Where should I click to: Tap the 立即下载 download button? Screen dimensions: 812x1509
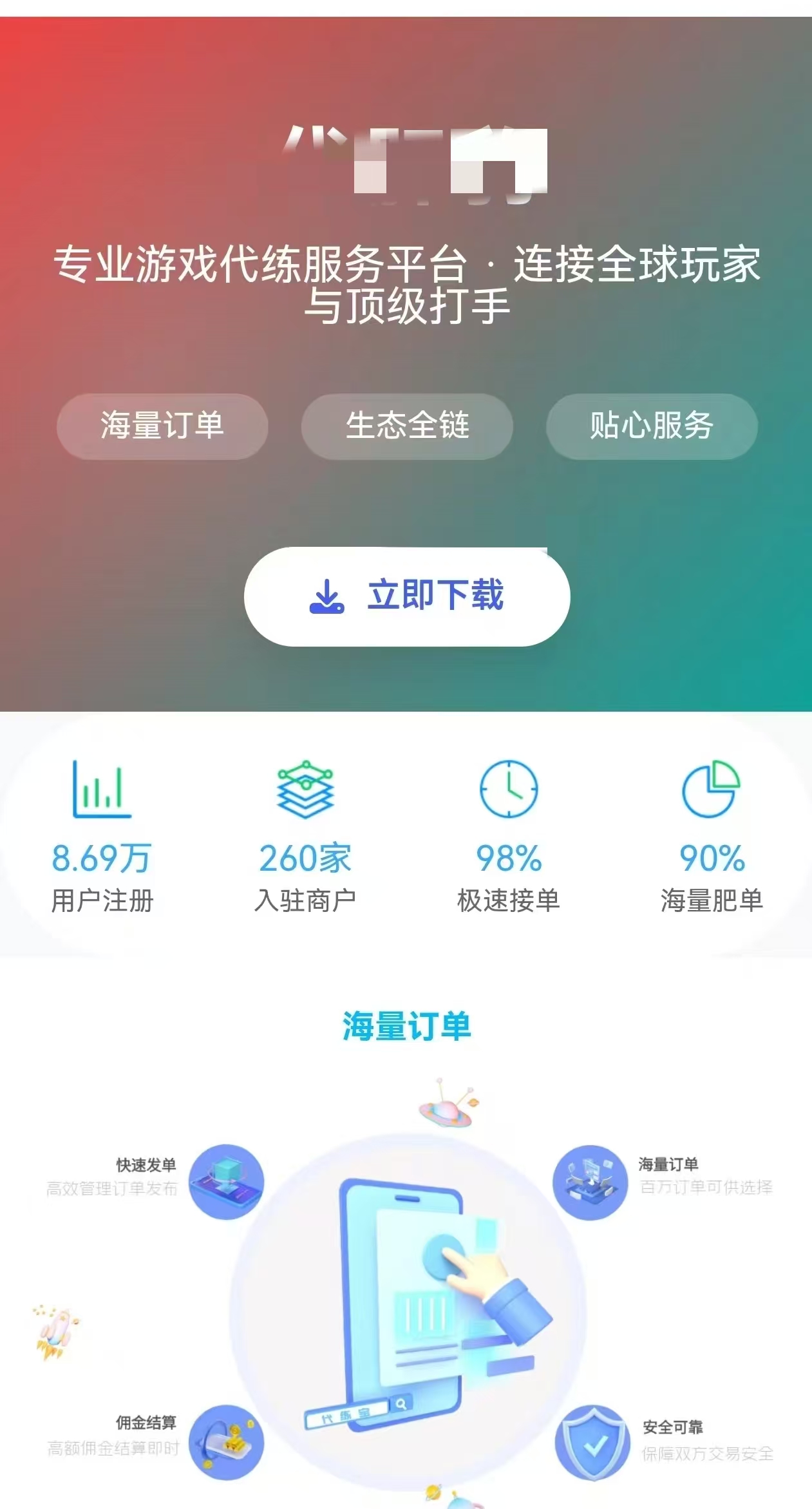pyautogui.click(x=407, y=596)
